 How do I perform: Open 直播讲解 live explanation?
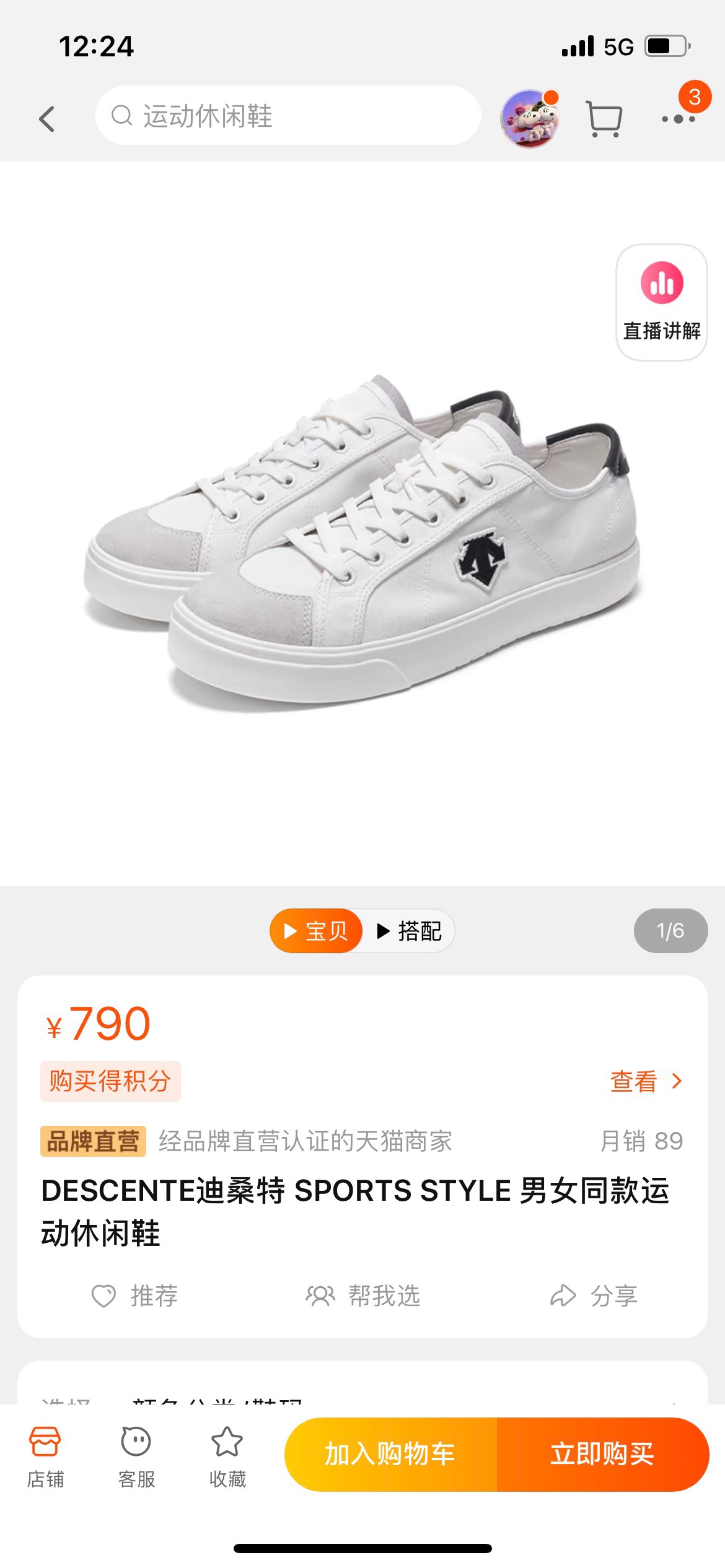coord(661,302)
